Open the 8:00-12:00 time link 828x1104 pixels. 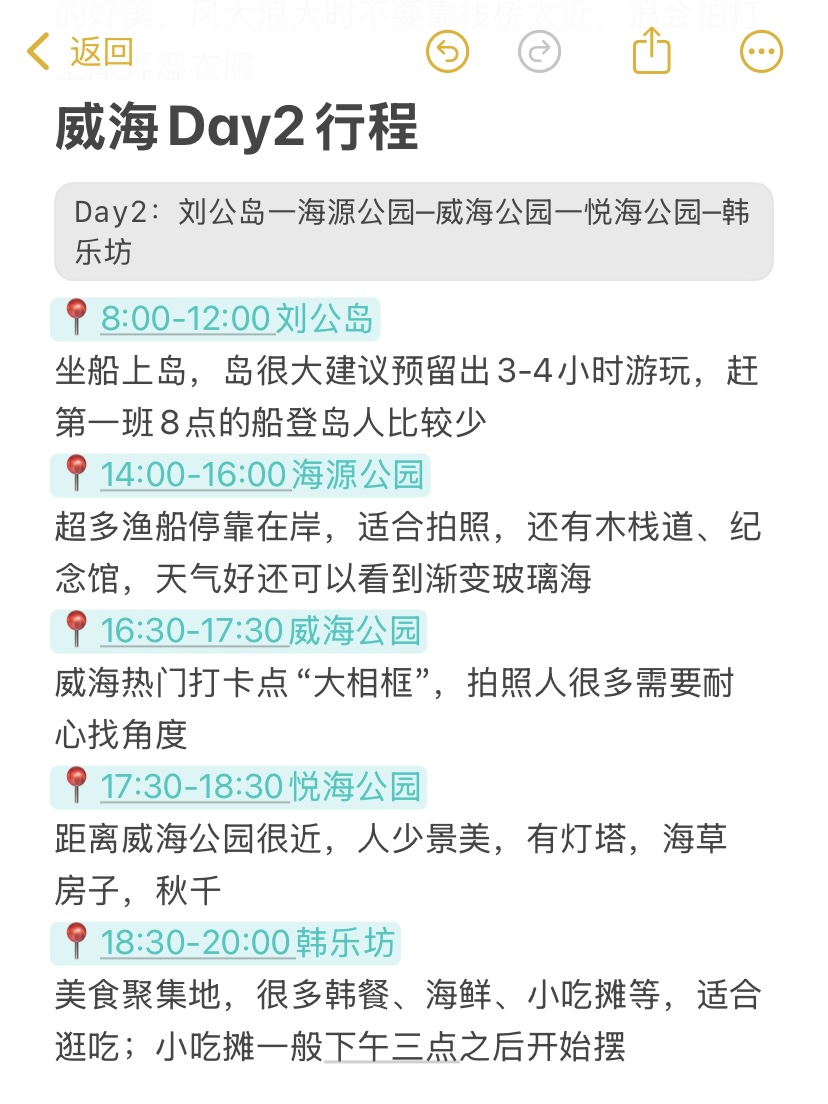pyautogui.click(x=186, y=319)
